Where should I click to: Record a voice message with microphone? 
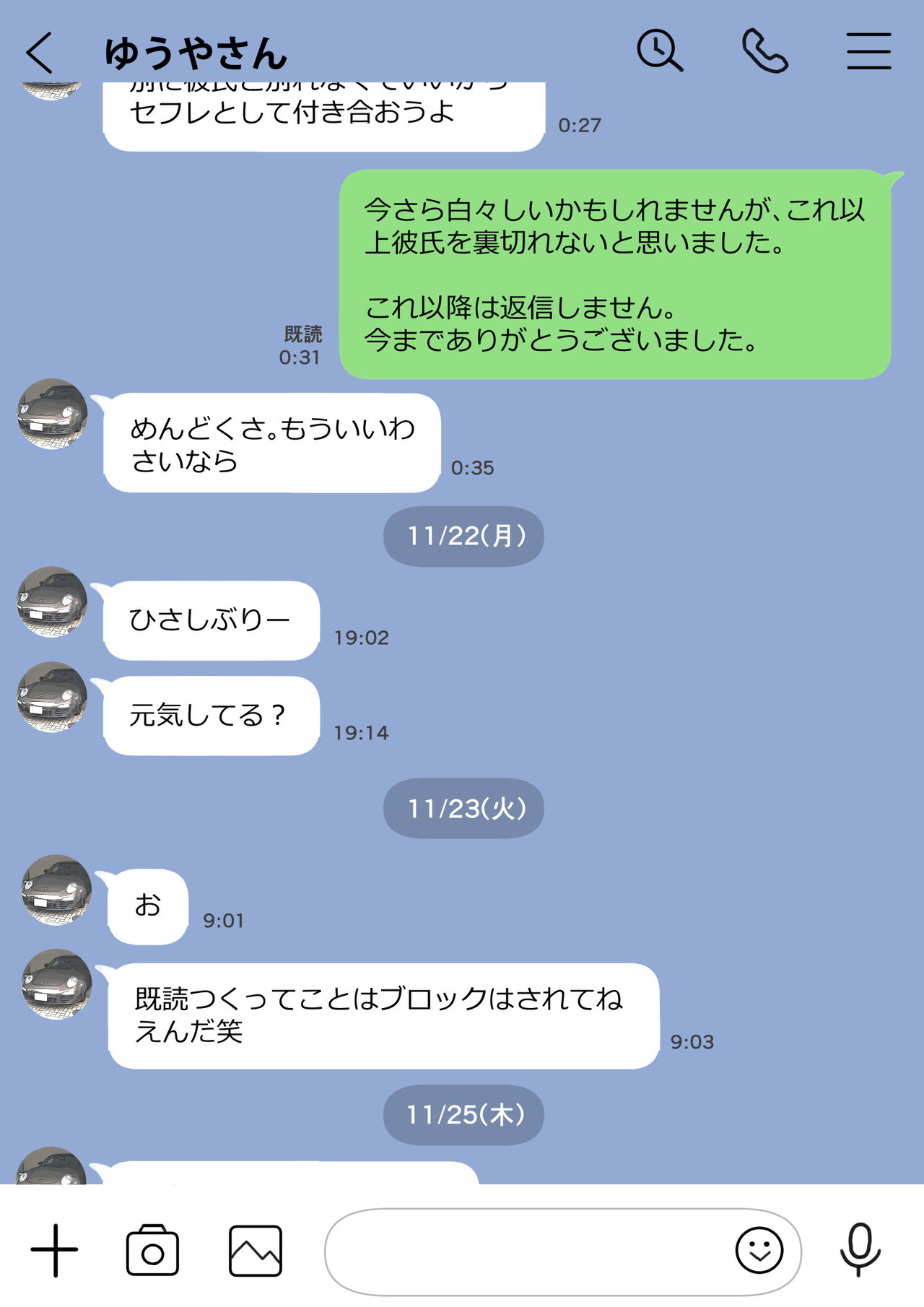click(x=860, y=1250)
